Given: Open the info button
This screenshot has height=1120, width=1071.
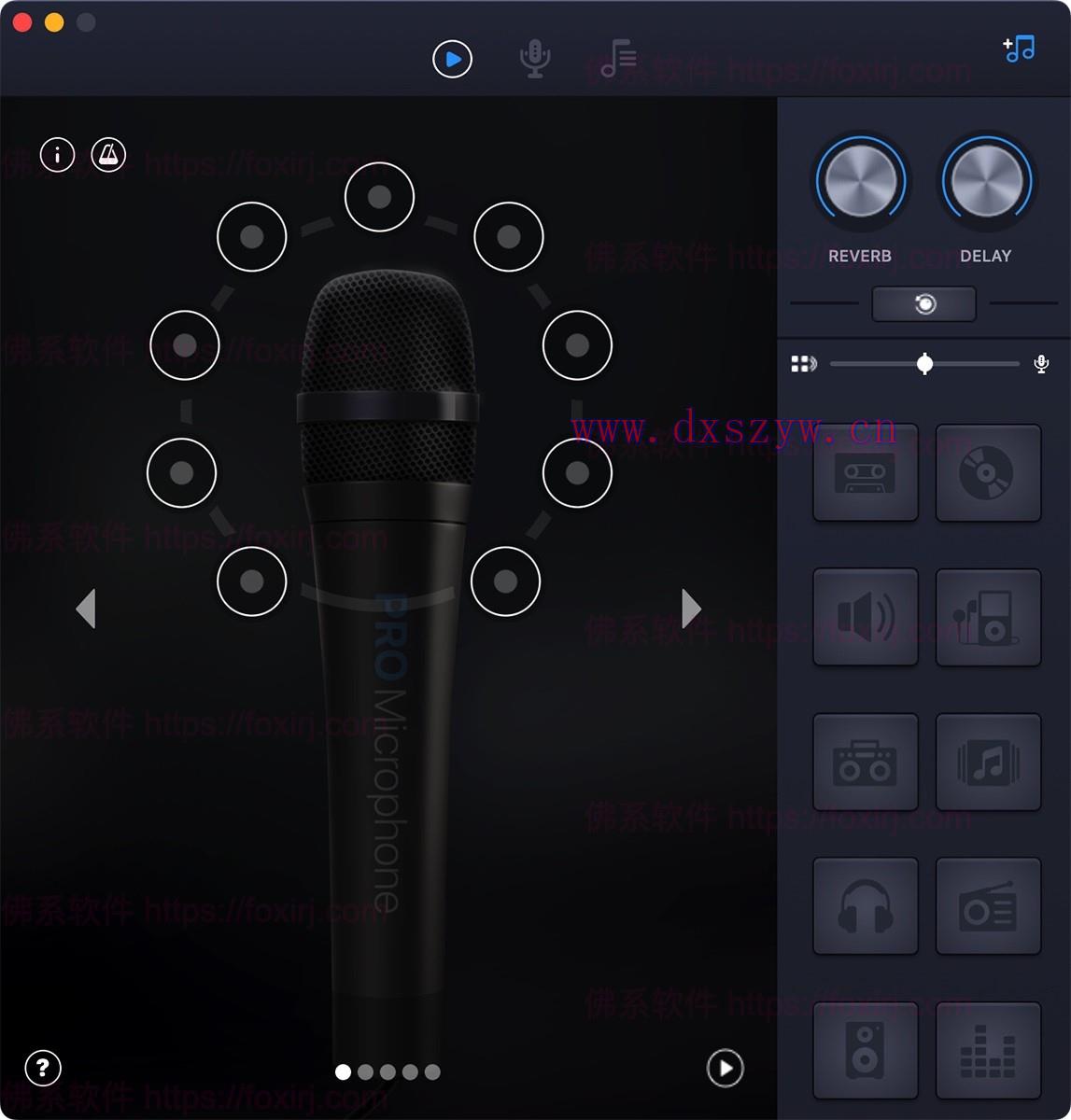Looking at the screenshot, I should coord(58,155).
